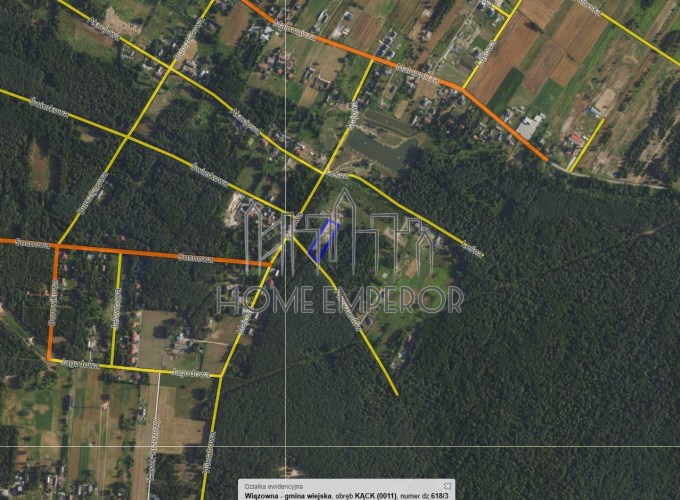The image size is (680, 500).
Task: Close the Działka ewidencyjna info popup
Action: [448, 486]
